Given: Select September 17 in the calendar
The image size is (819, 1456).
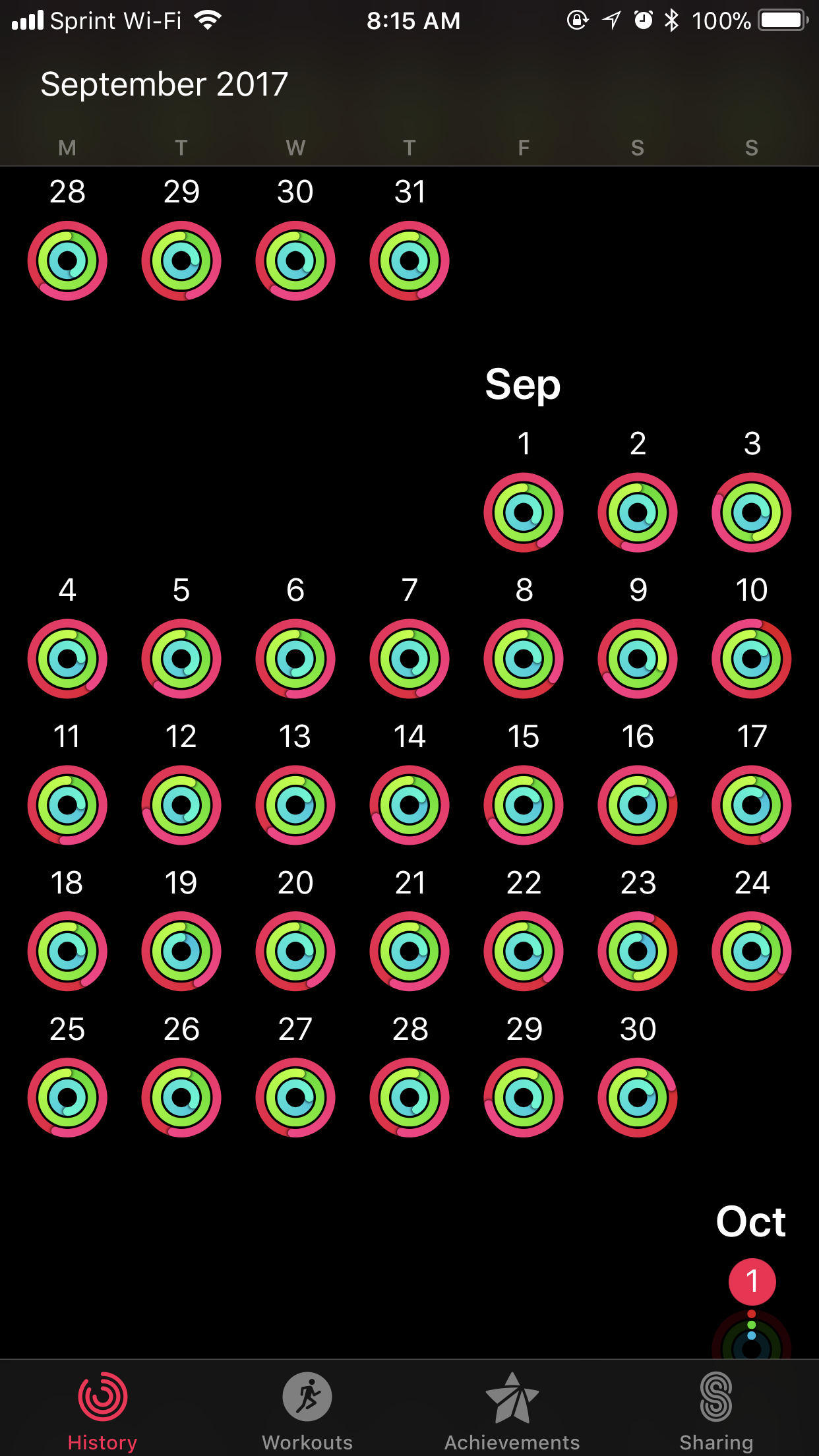Looking at the screenshot, I should click(752, 805).
